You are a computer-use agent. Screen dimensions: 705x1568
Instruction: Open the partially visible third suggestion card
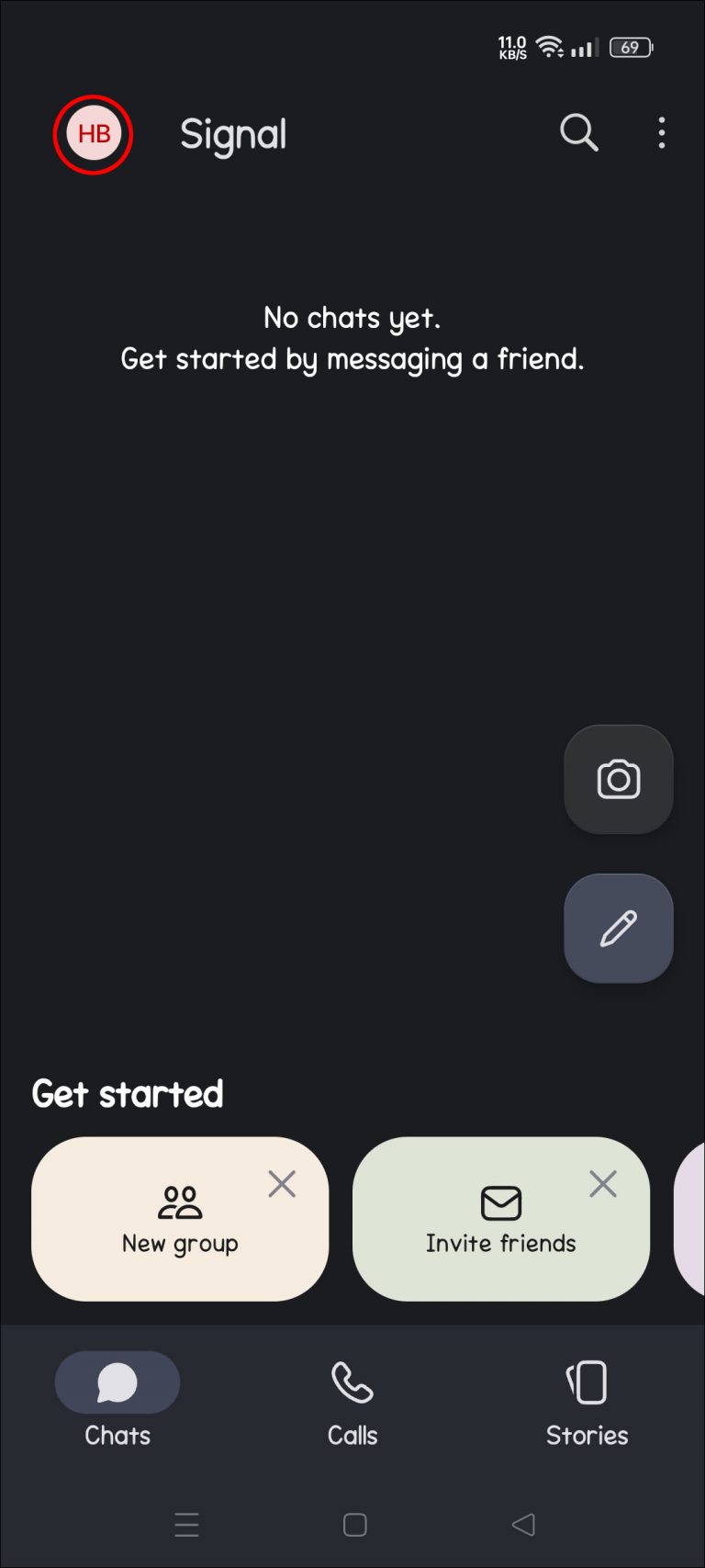point(695,1220)
